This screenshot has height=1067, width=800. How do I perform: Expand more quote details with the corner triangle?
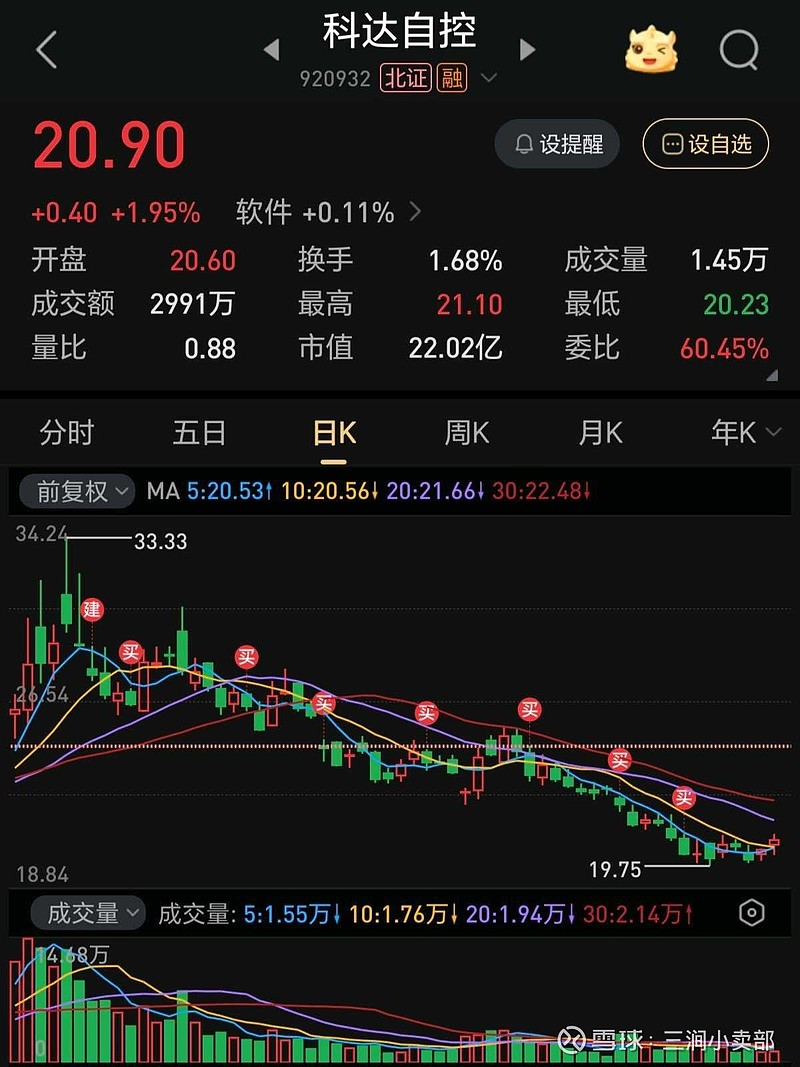point(771,375)
